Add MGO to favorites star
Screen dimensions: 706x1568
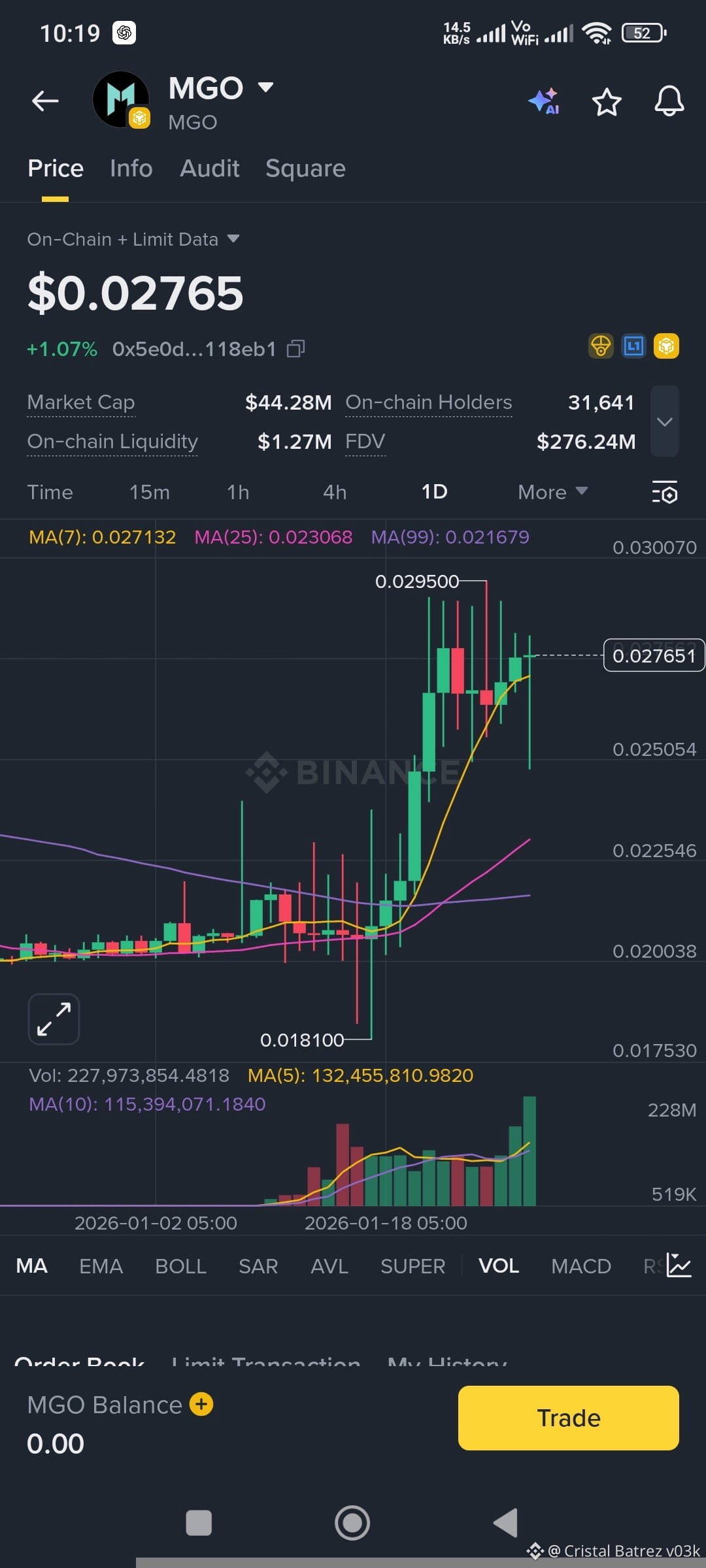coord(606,102)
